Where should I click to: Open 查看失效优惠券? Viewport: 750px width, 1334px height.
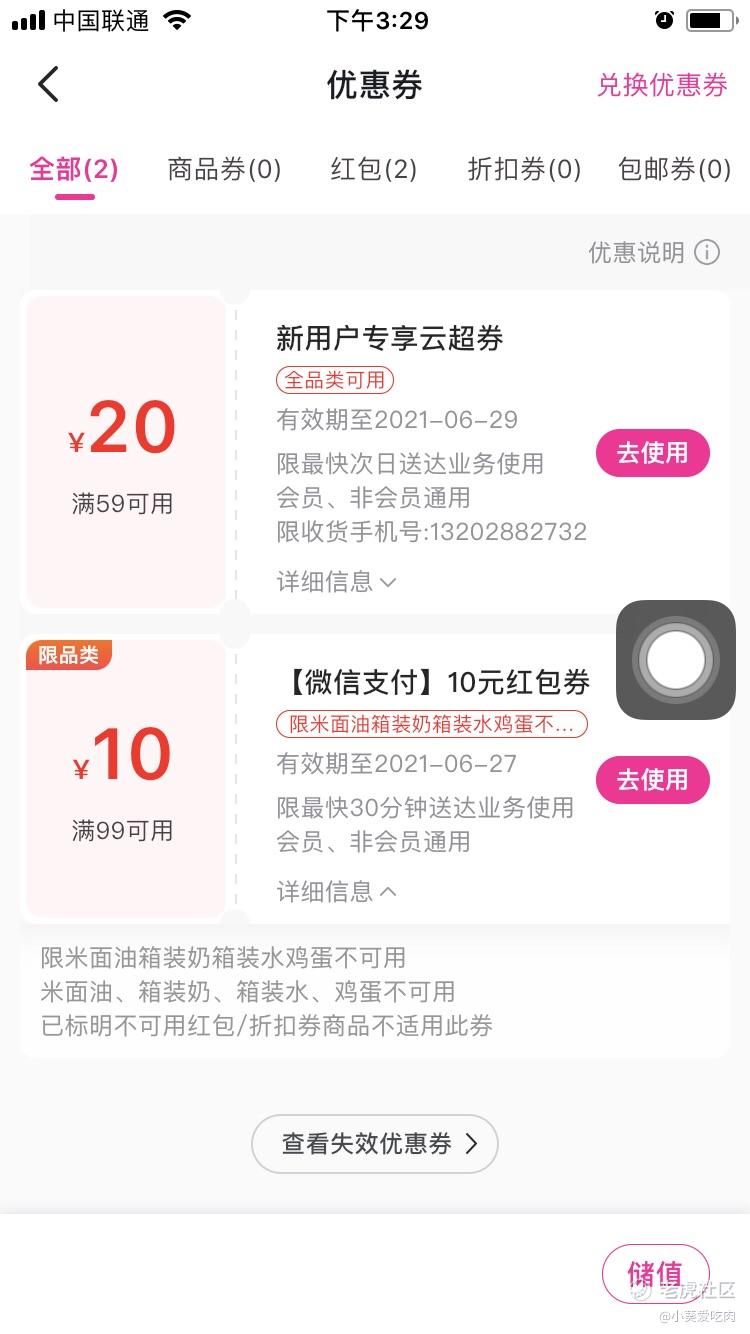[374, 1143]
